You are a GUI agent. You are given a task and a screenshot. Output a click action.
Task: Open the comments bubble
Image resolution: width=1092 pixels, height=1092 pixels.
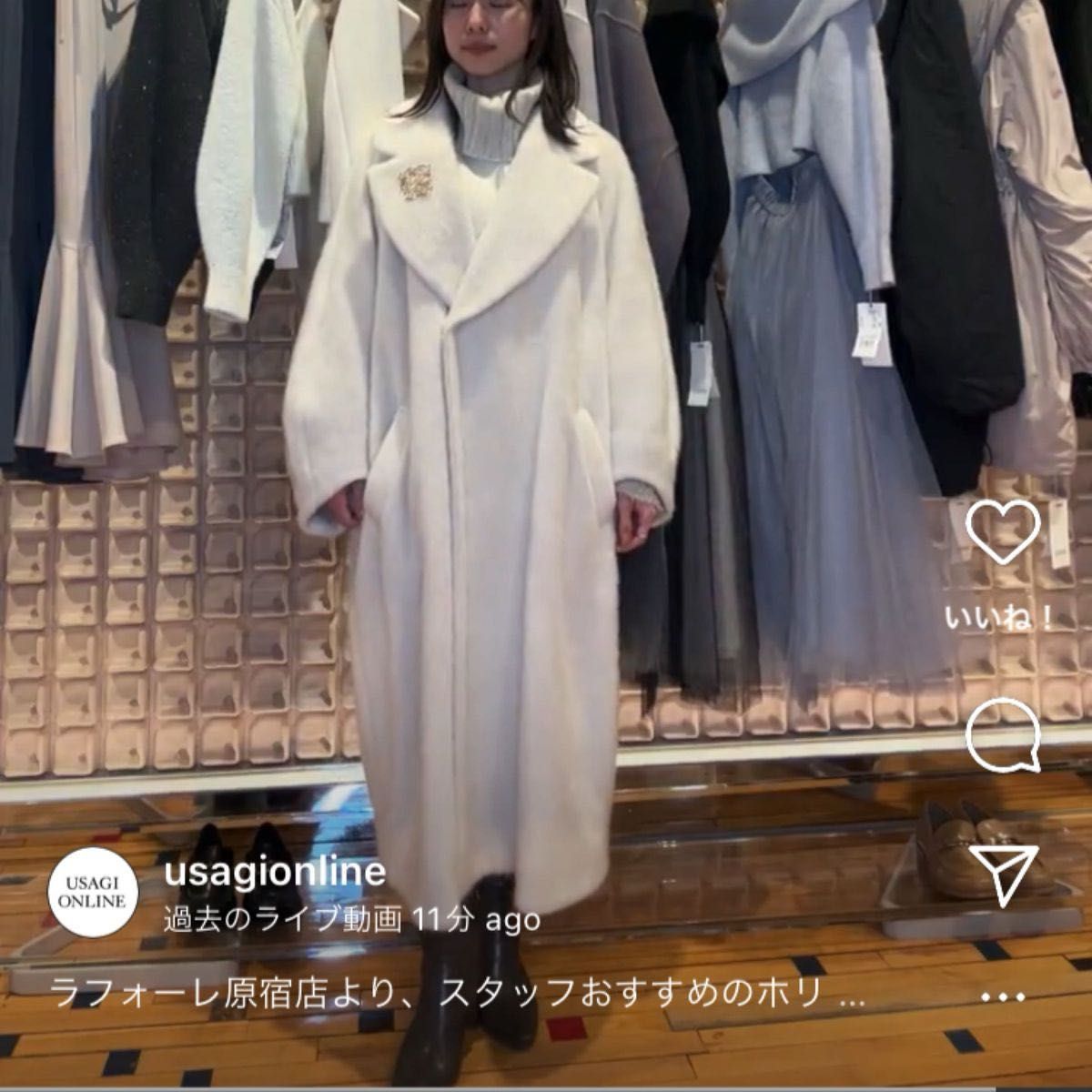click(x=1002, y=736)
